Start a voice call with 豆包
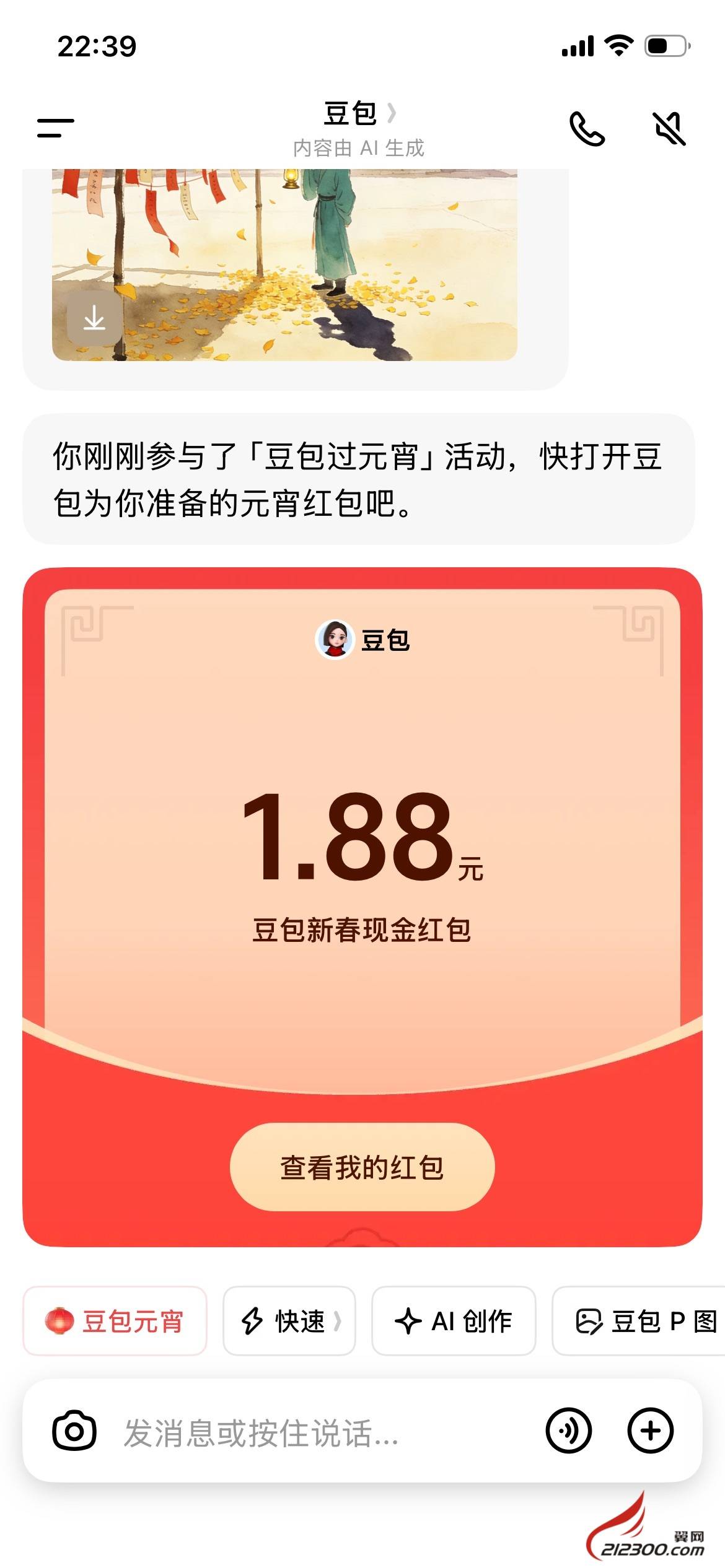725x1568 pixels. tap(586, 129)
